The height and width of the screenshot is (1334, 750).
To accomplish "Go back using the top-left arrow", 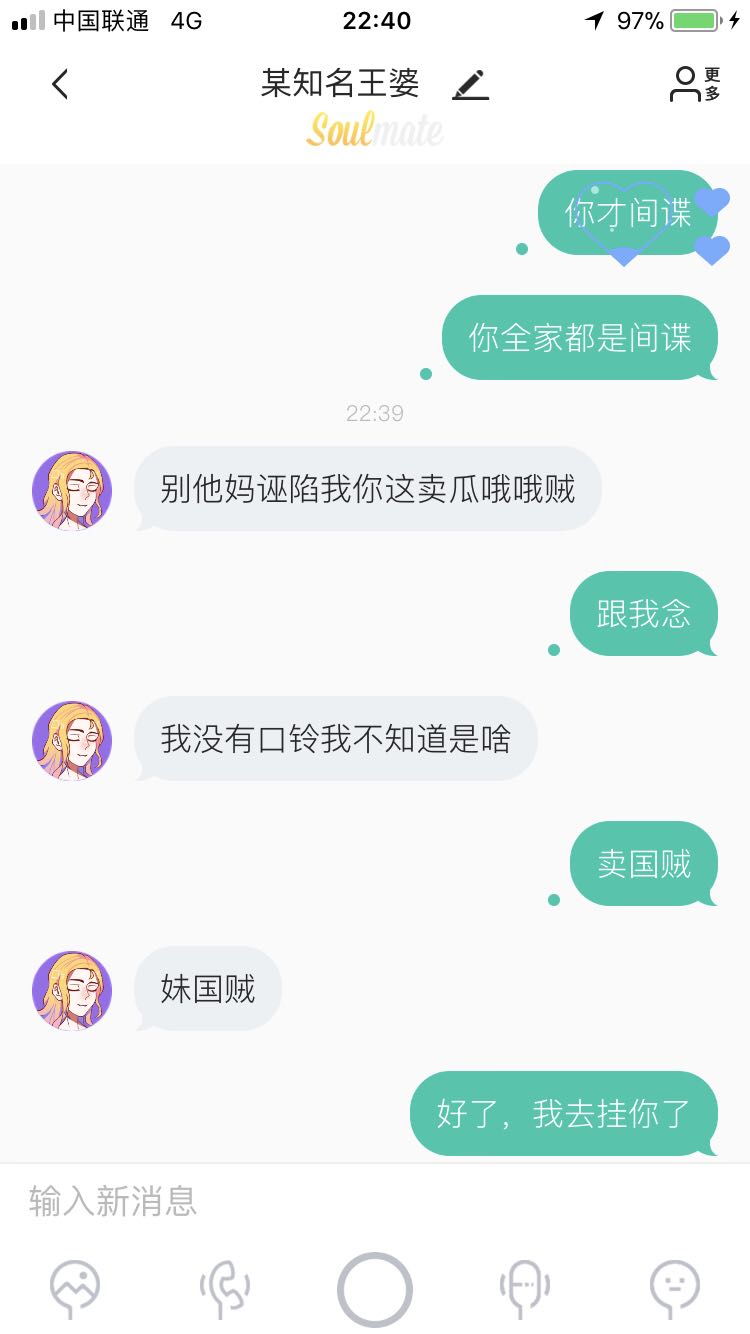I will pyautogui.click(x=60, y=84).
